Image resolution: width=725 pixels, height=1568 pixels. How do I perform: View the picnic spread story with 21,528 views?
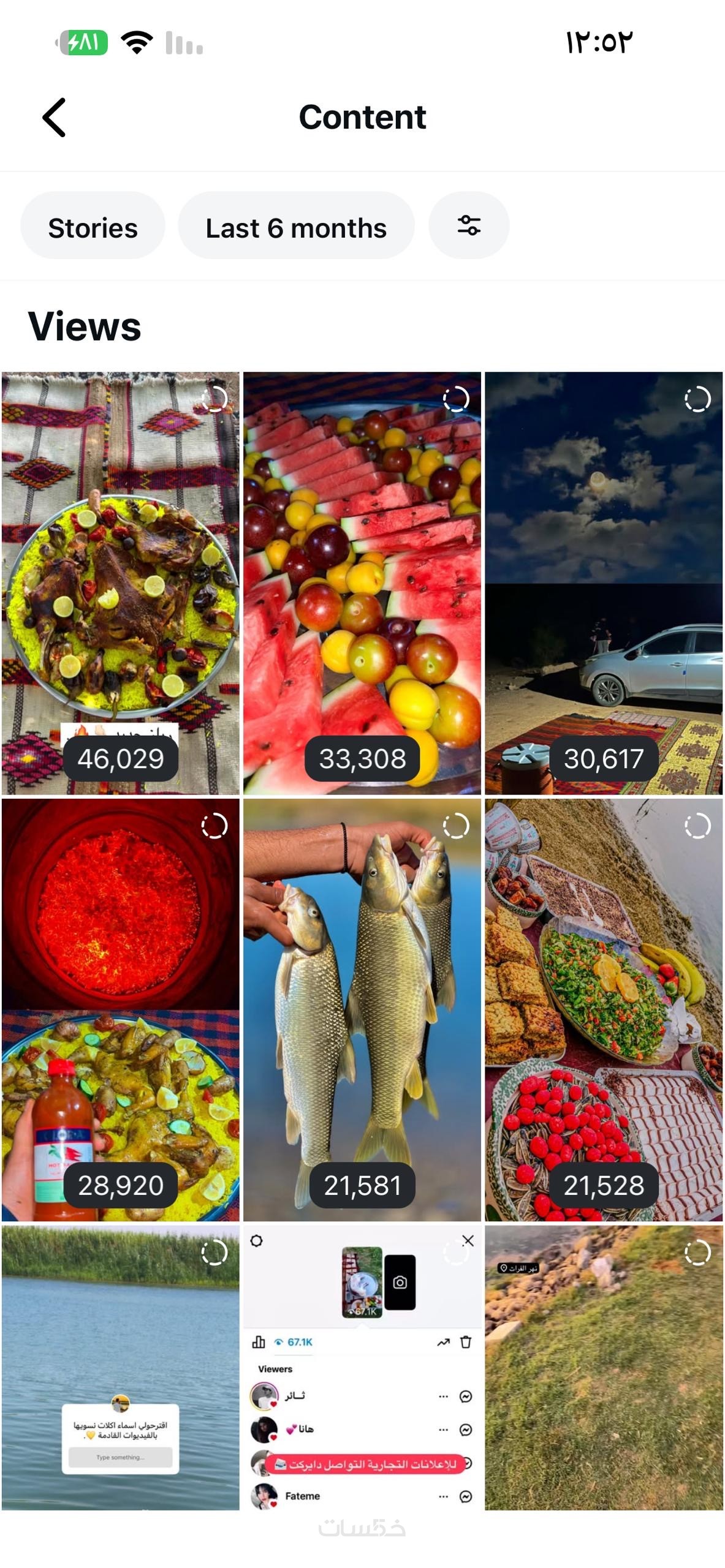604,1009
